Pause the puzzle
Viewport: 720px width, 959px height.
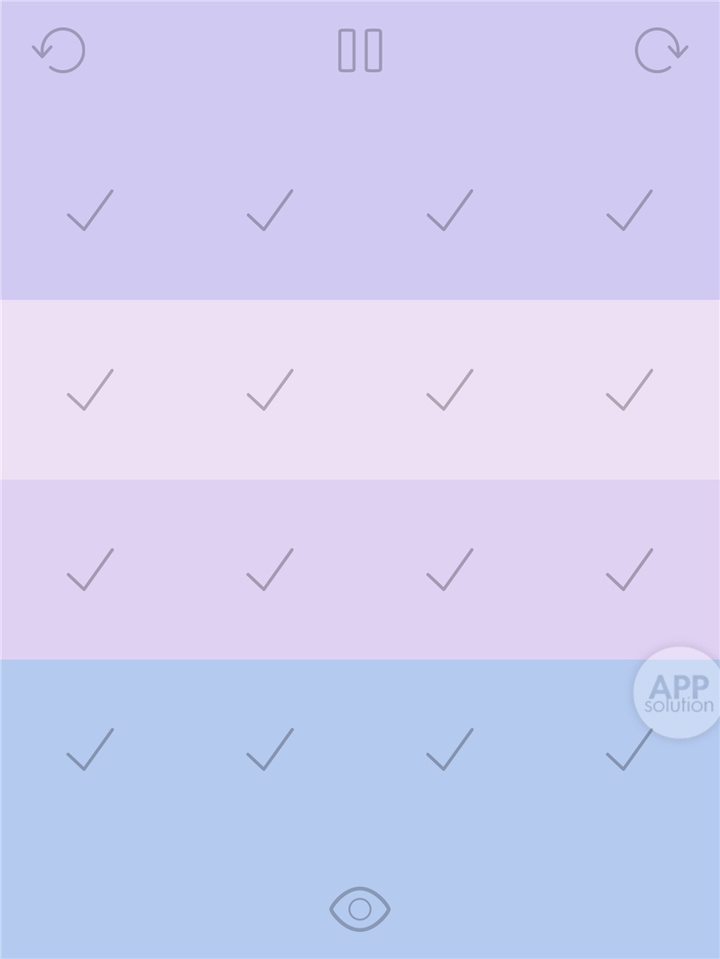360,50
